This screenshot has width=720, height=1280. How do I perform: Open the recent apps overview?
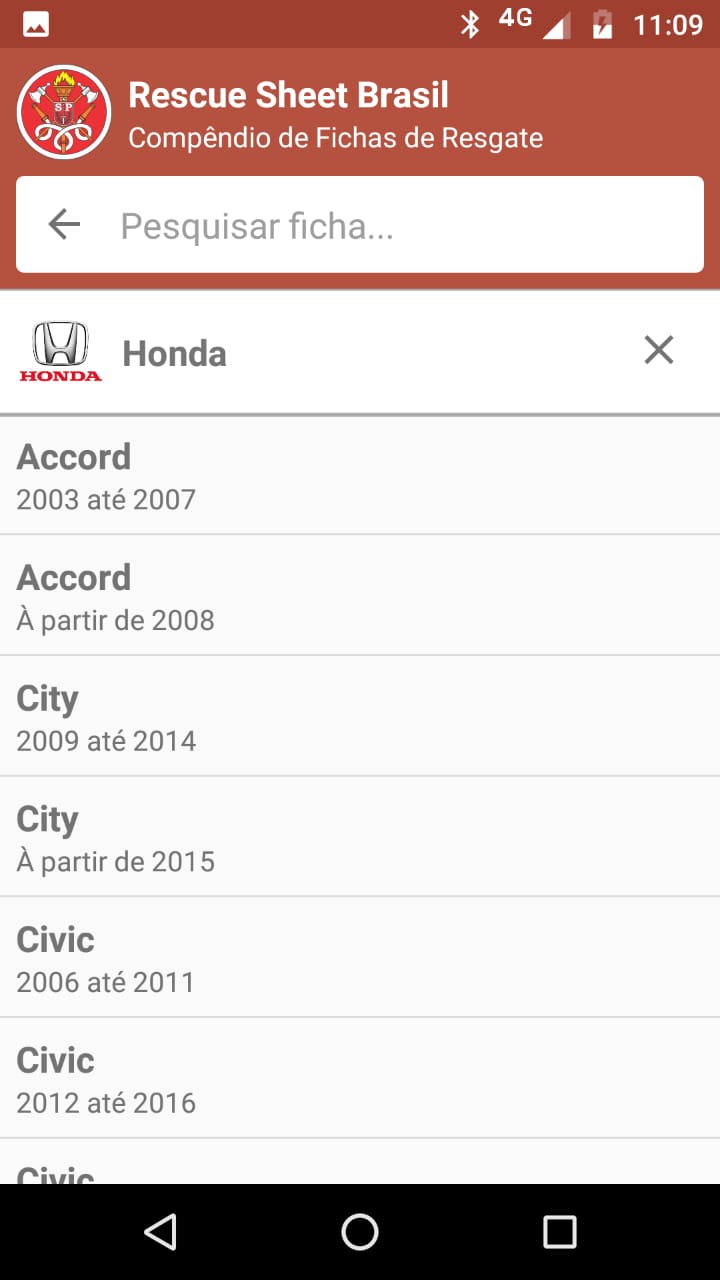point(560,1232)
